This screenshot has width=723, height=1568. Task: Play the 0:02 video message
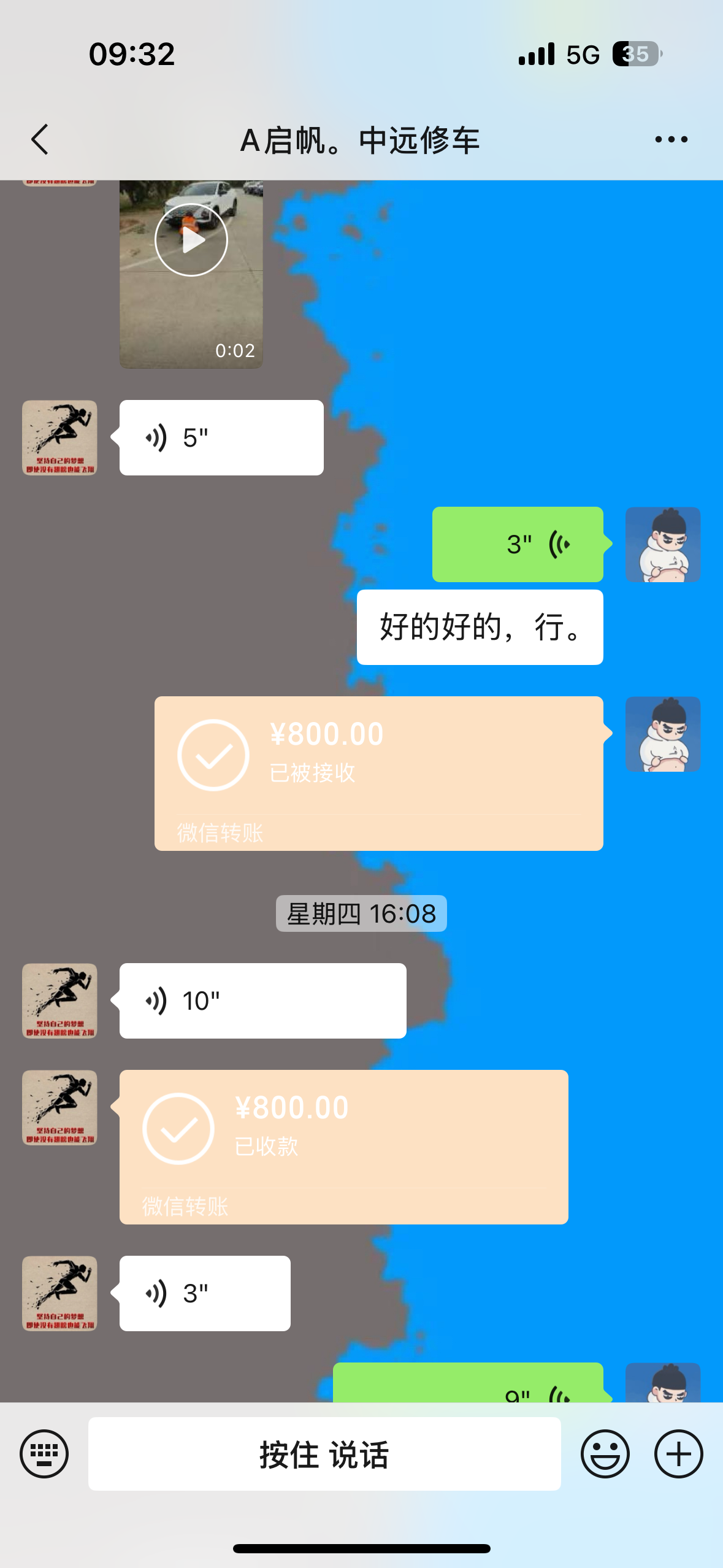pos(191,240)
